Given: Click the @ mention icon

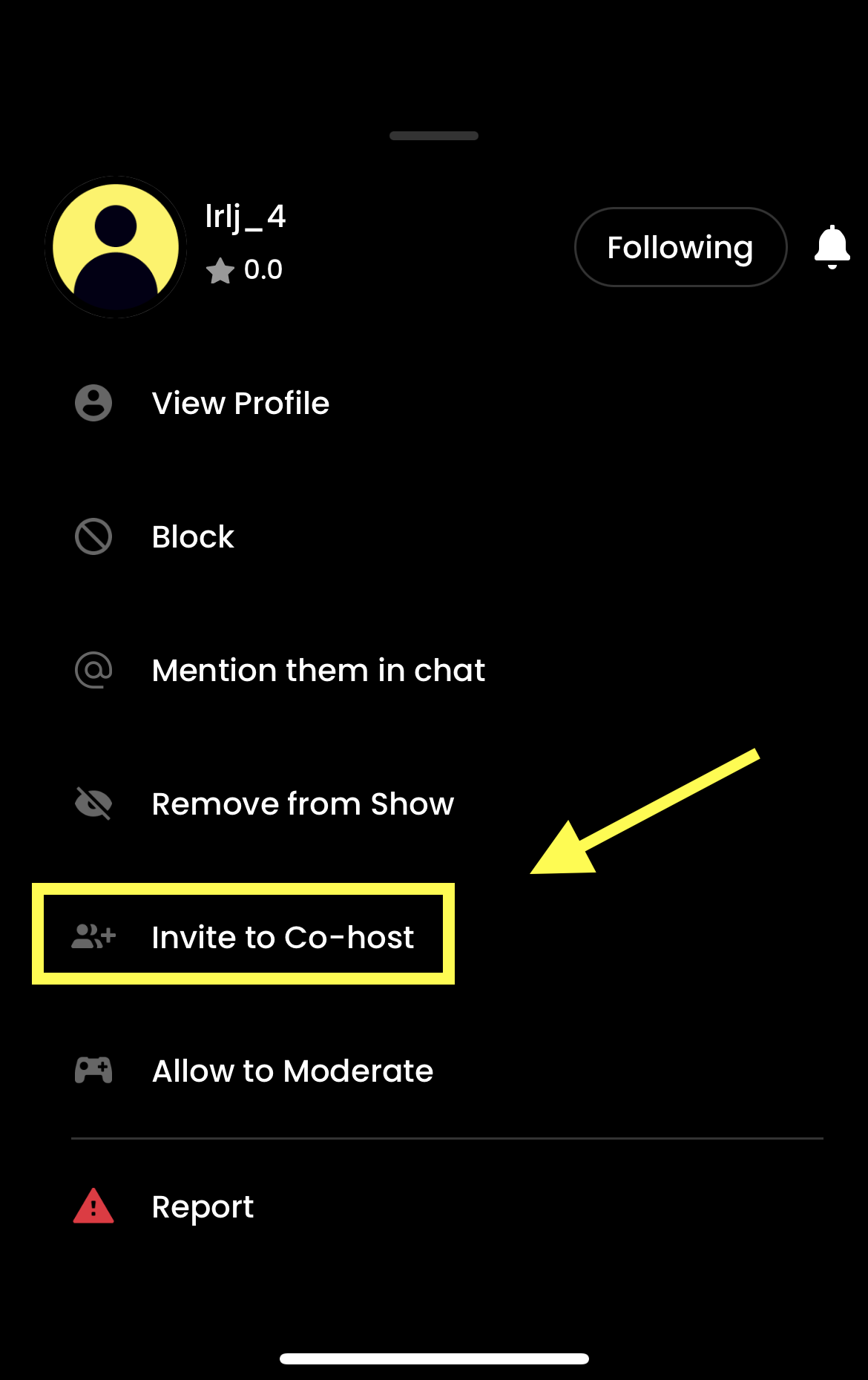Looking at the screenshot, I should coord(93,670).
